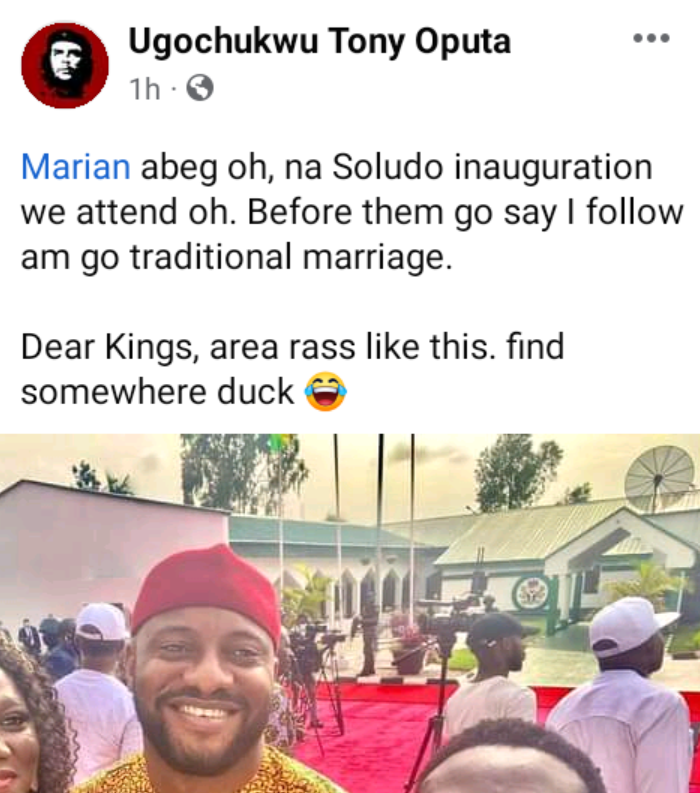Open the post's three-dot options menu

click(651, 40)
